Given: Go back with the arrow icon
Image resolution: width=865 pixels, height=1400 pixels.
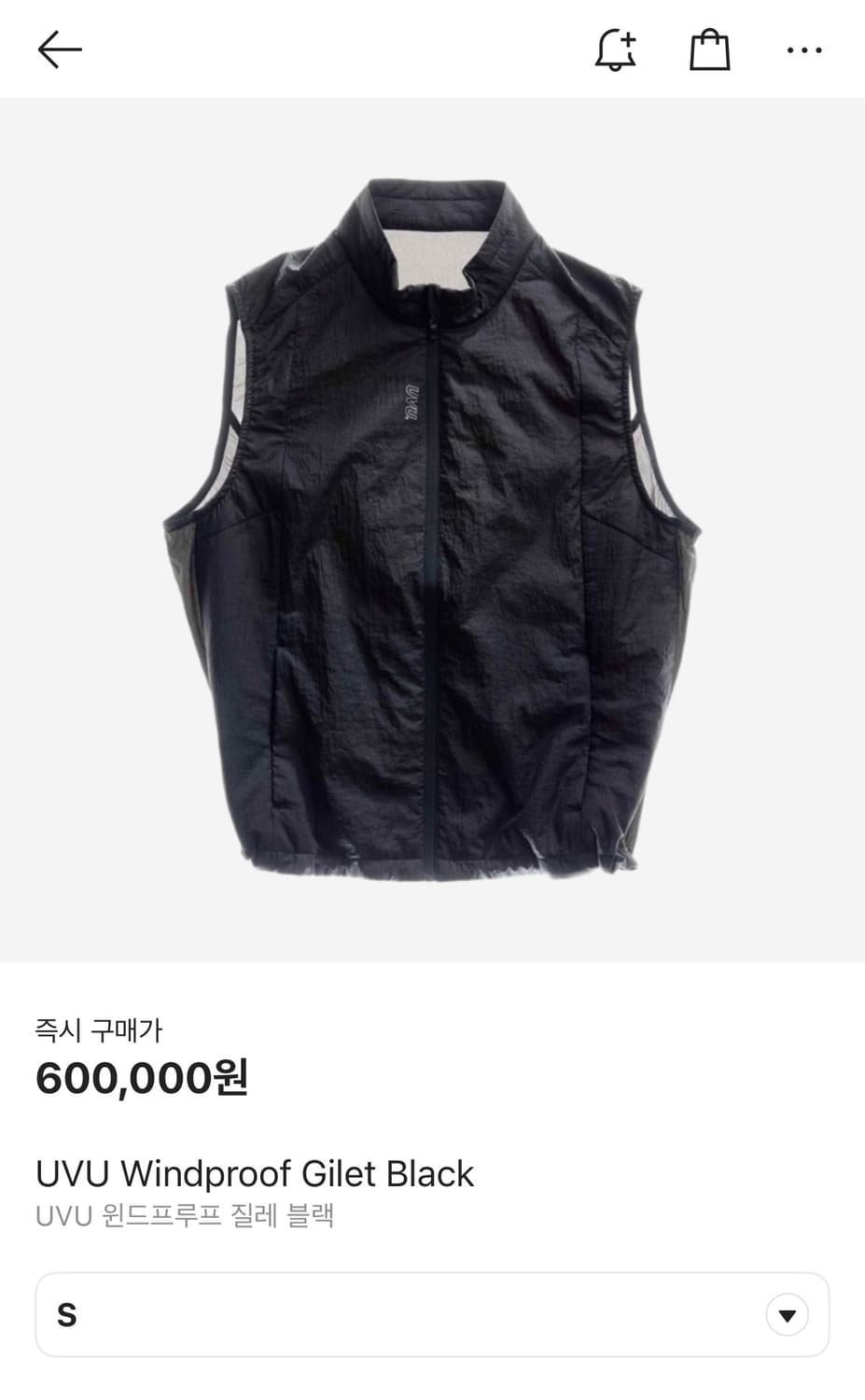Looking at the screenshot, I should 60,49.
